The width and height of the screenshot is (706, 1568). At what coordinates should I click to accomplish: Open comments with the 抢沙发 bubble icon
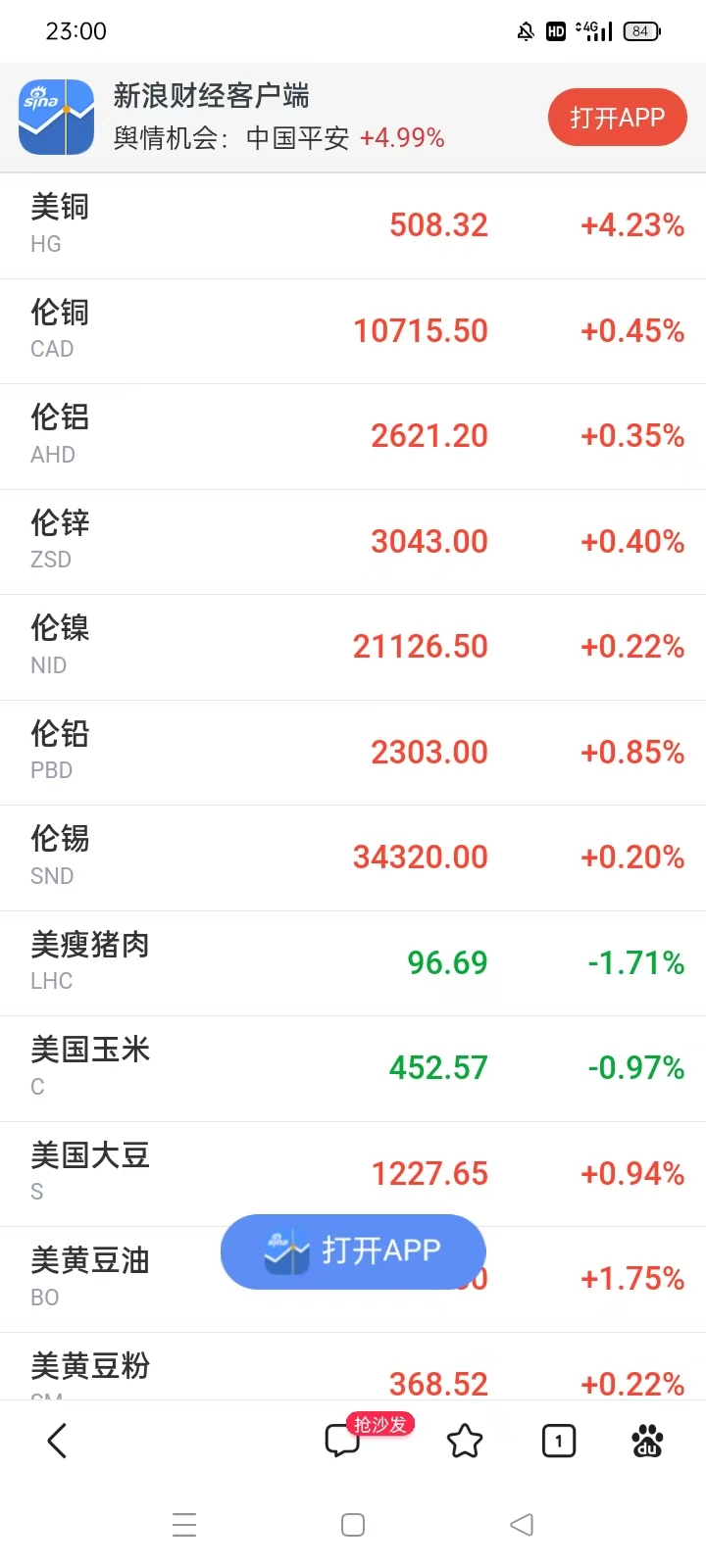343,1441
